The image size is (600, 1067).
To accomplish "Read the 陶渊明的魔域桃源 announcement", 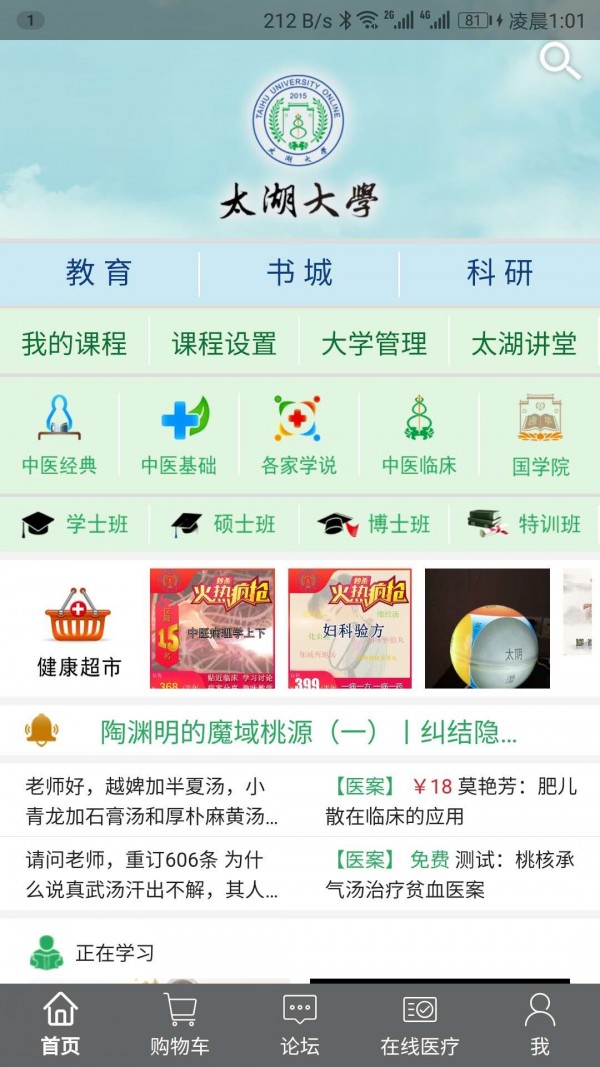I will 308,733.
